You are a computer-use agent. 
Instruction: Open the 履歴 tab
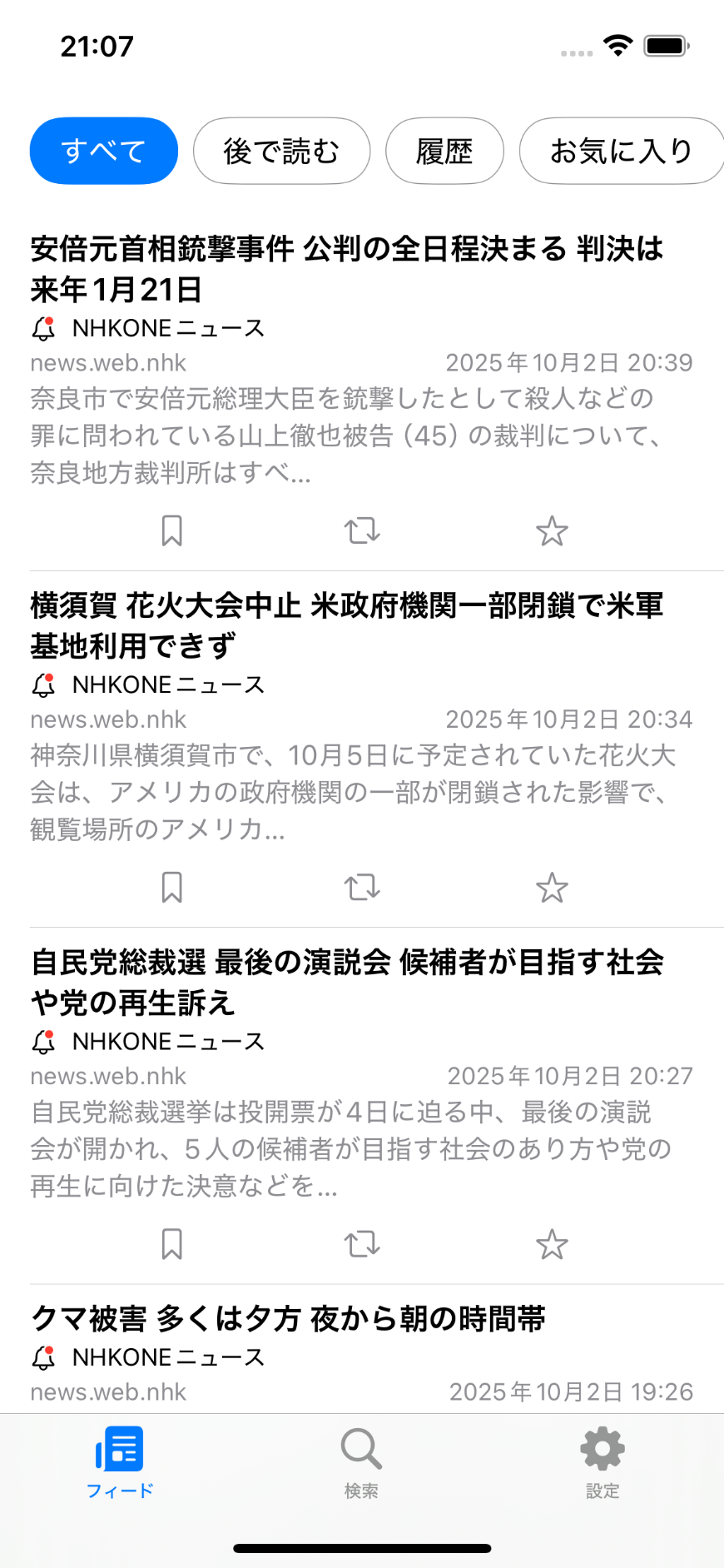click(444, 151)
